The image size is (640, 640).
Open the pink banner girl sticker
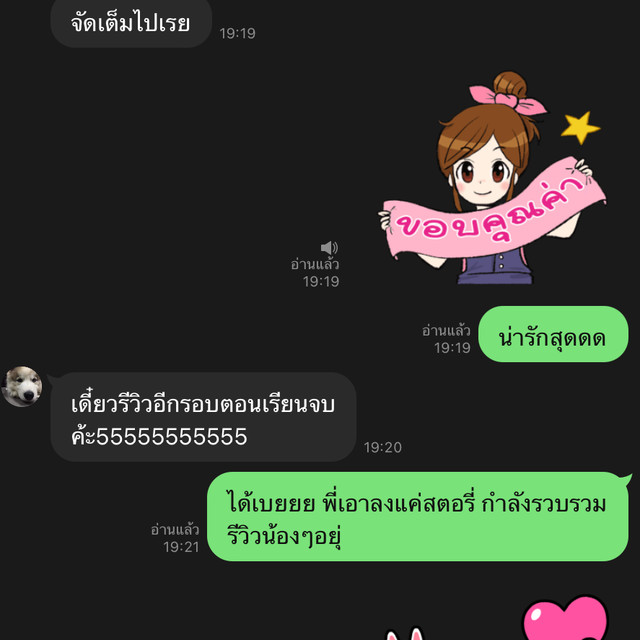[x=488, y=180]
